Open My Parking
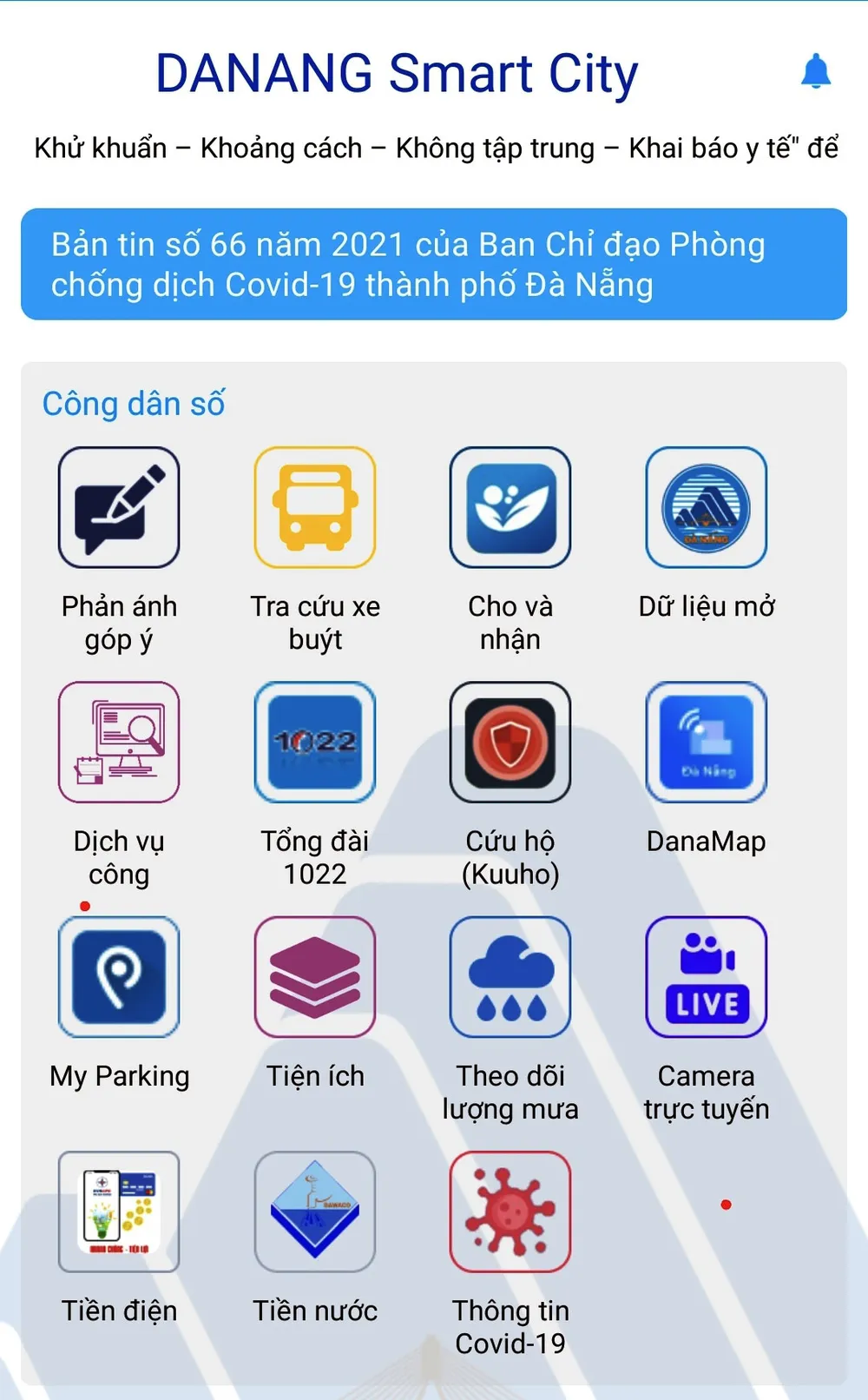 (x=119, y=977)
